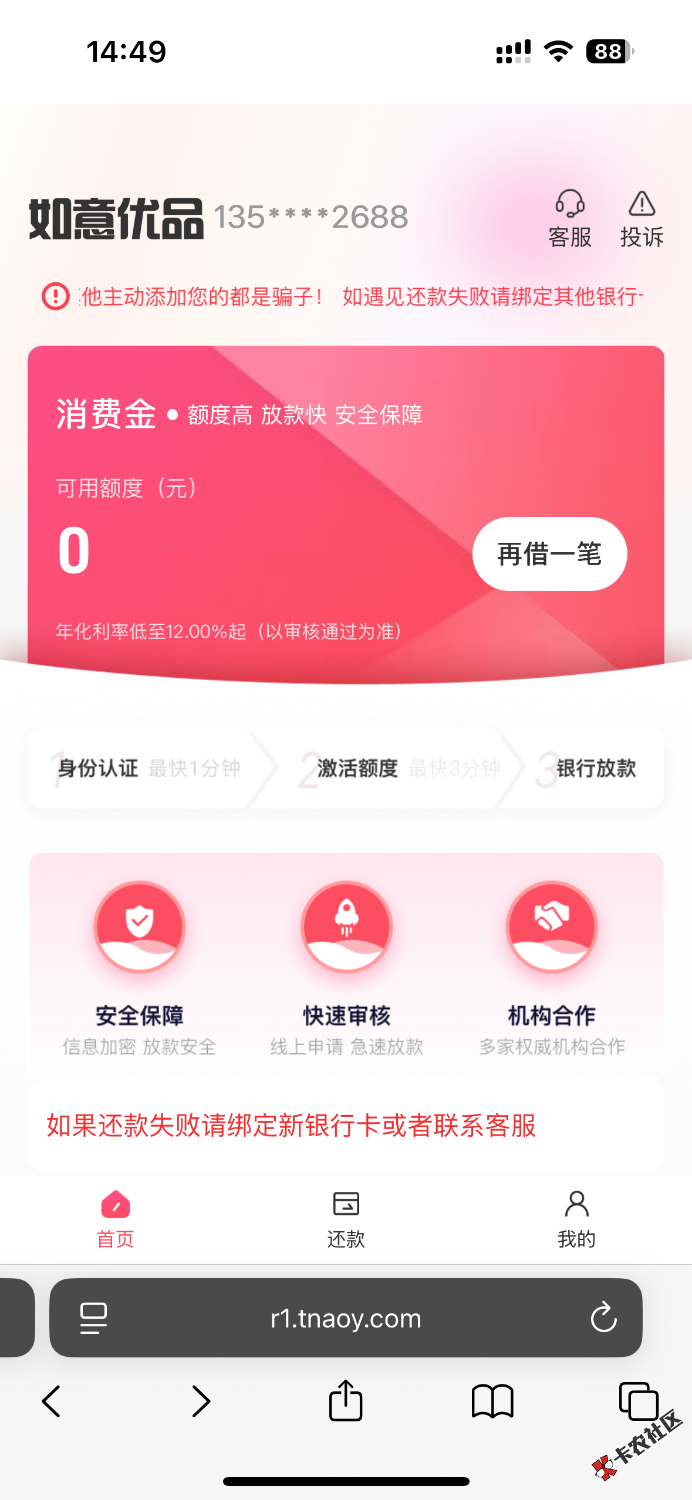Open the 我的 tab
The height and width of the screenshot is (1500, 692).
point(576,1219)
